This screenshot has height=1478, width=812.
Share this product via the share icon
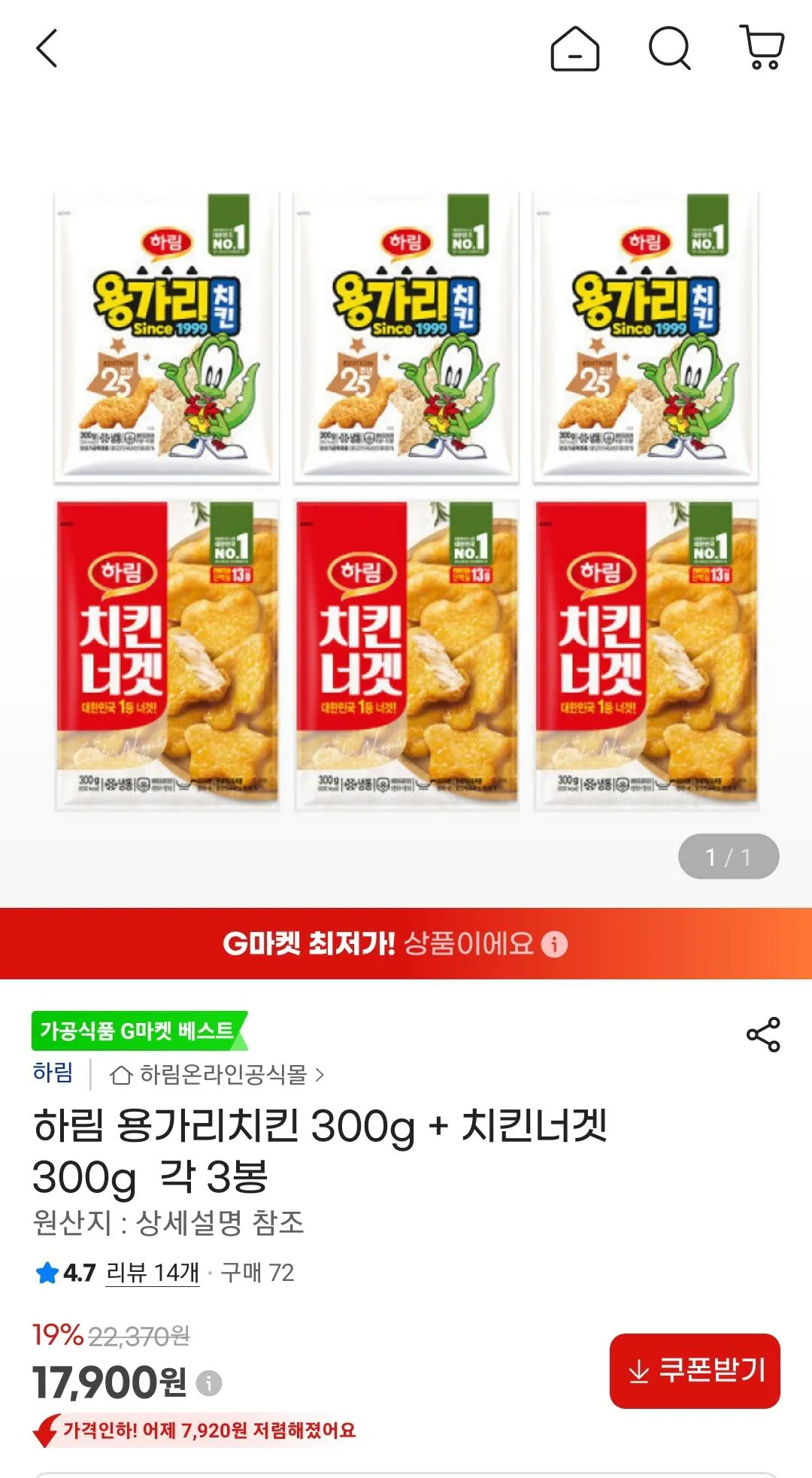point(765,1033)
